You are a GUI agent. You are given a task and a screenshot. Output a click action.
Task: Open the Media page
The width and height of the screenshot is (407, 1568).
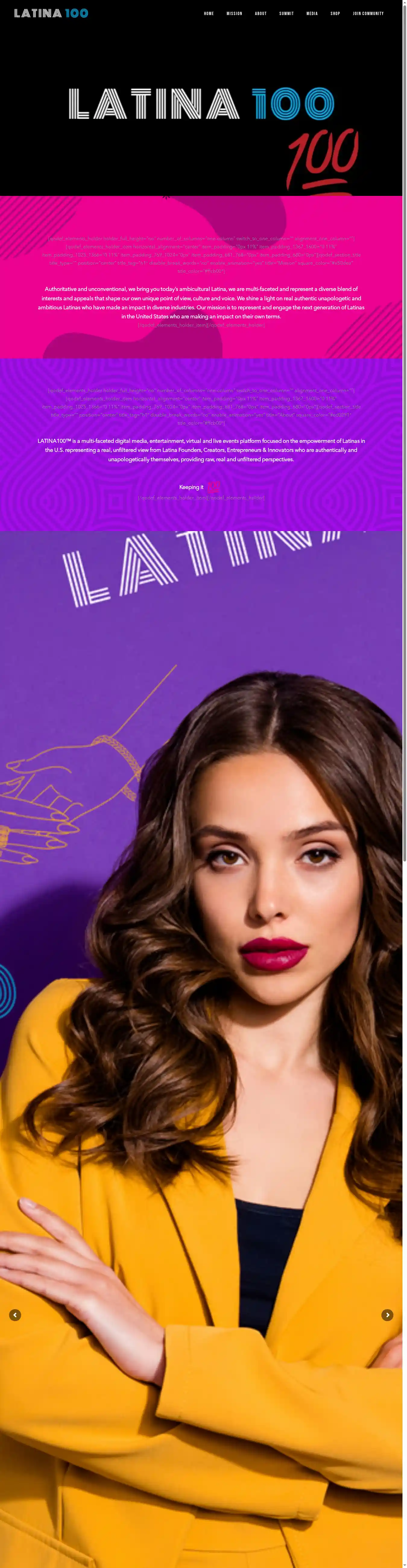tap(312, 13)
